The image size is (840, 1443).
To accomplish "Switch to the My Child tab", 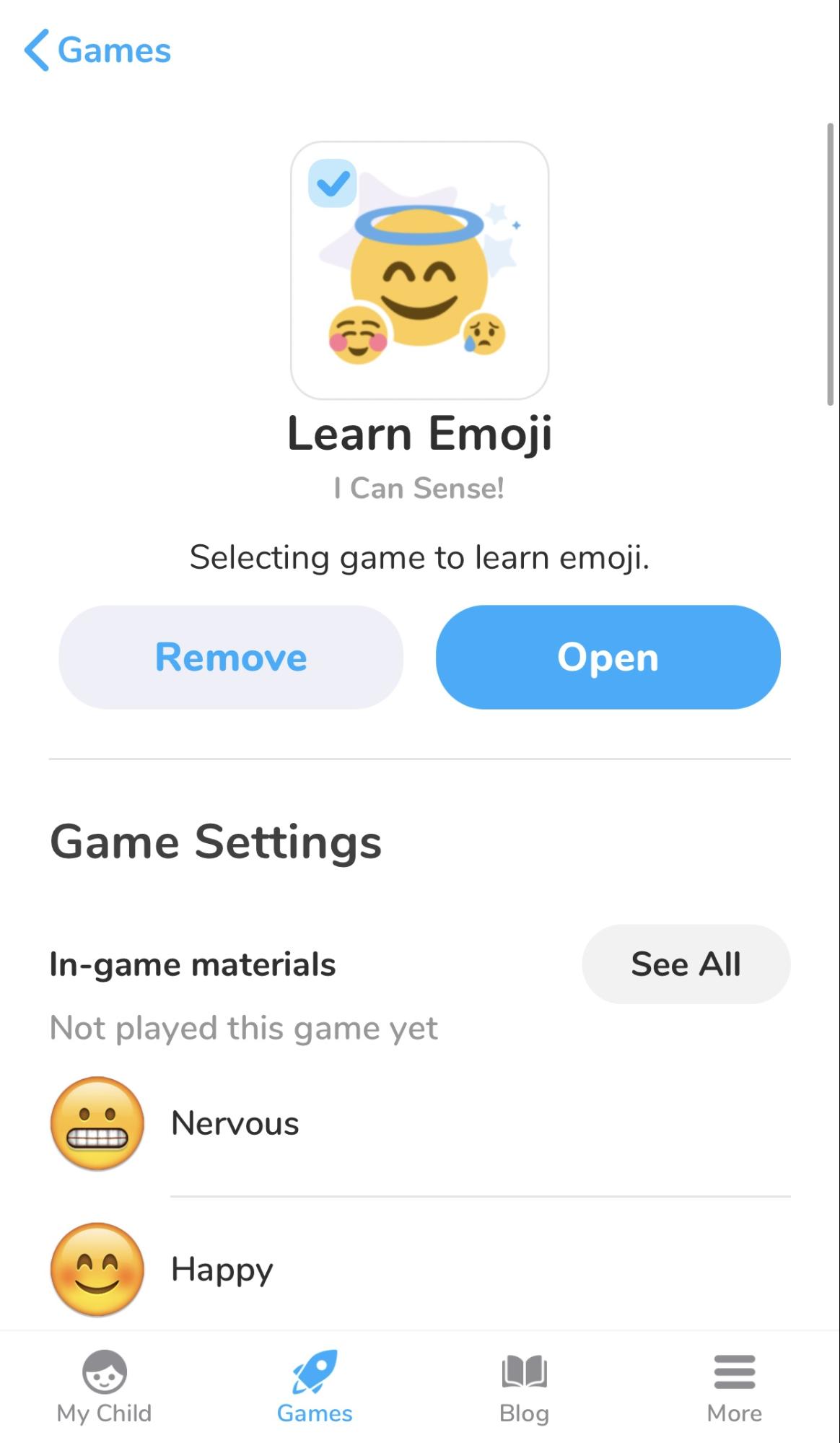I will [105, 1387].
